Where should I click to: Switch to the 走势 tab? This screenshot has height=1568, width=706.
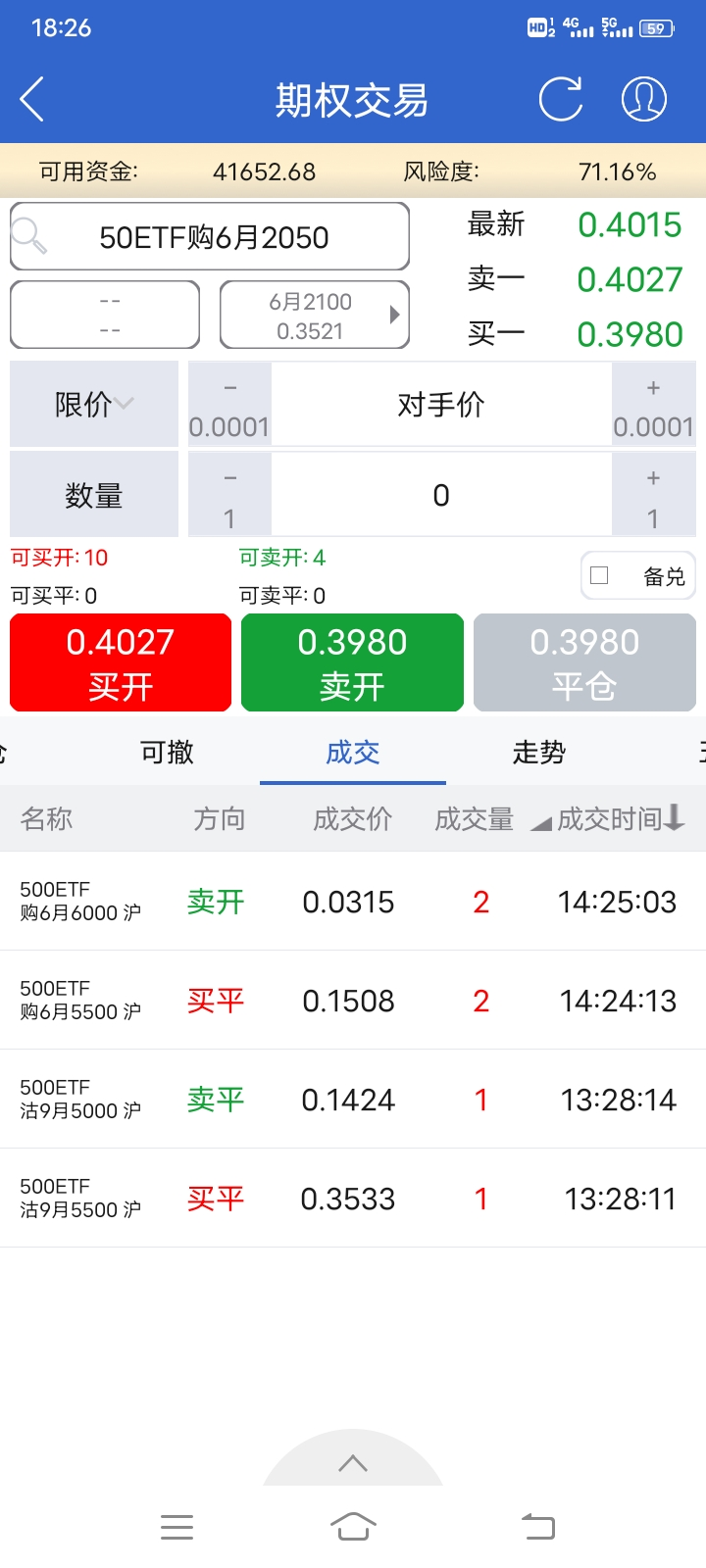click(538, 753)
